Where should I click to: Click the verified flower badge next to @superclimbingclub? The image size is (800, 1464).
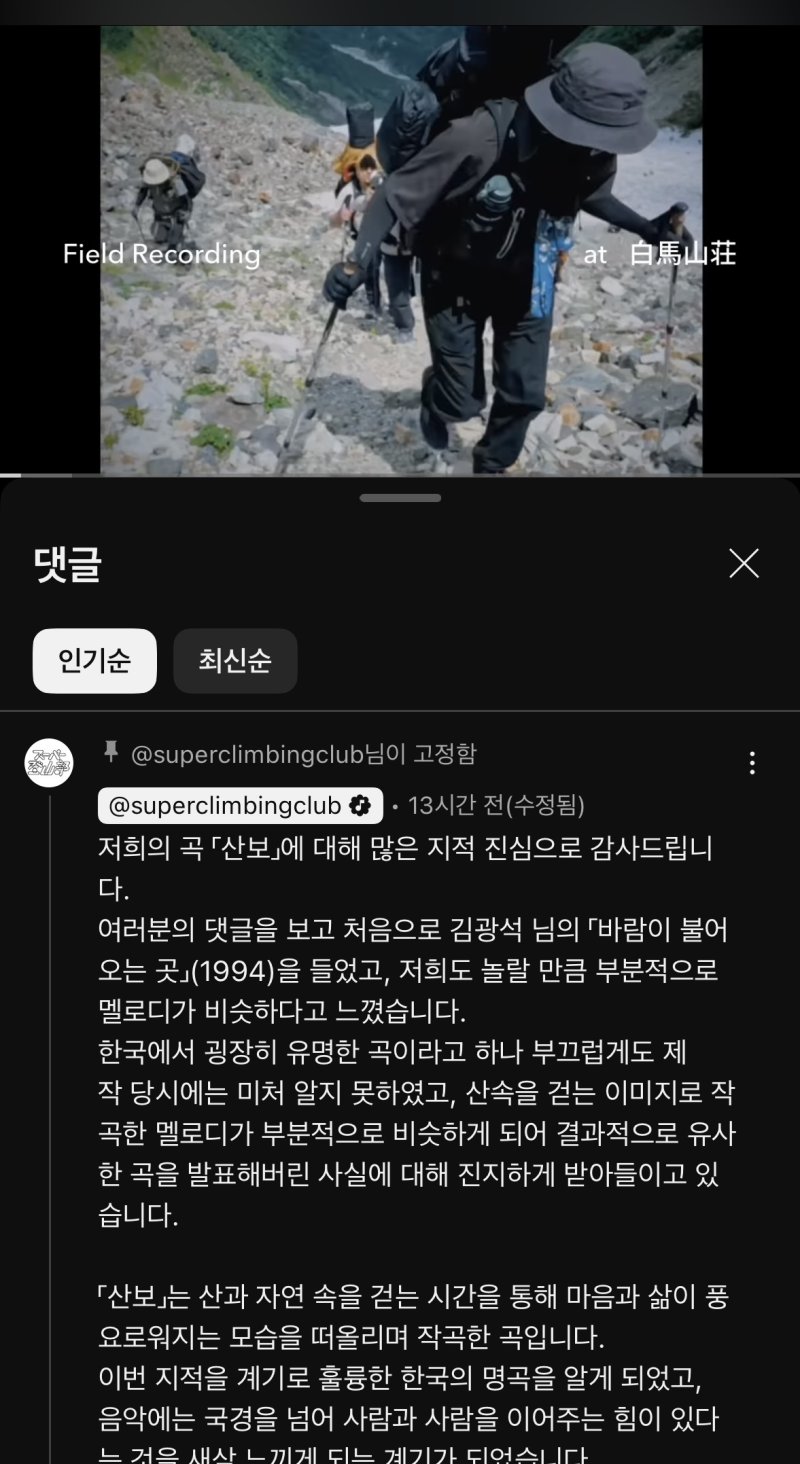pos(361,806)
